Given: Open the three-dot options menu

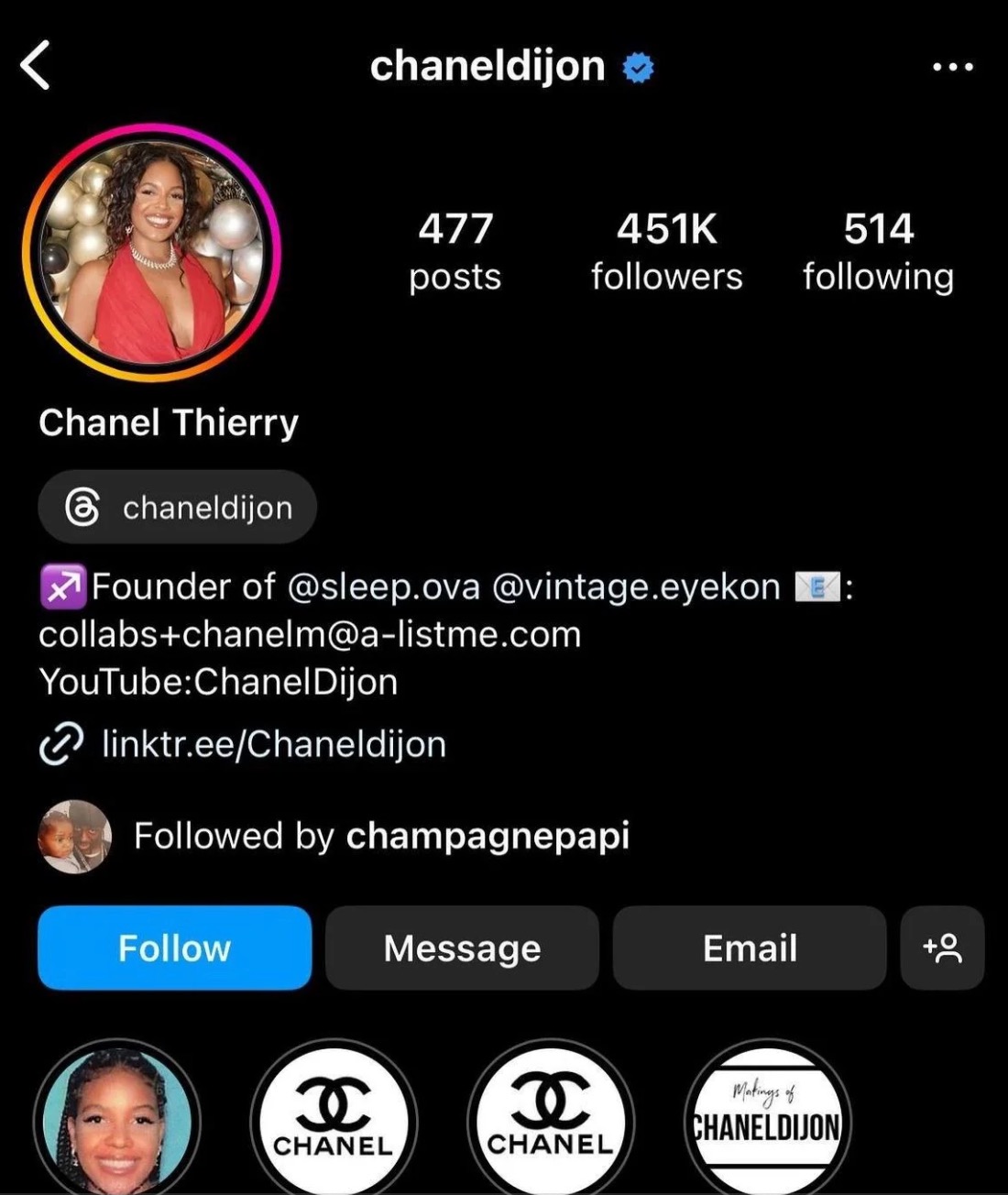Looking at the screenshot, I should click(952, 67).
